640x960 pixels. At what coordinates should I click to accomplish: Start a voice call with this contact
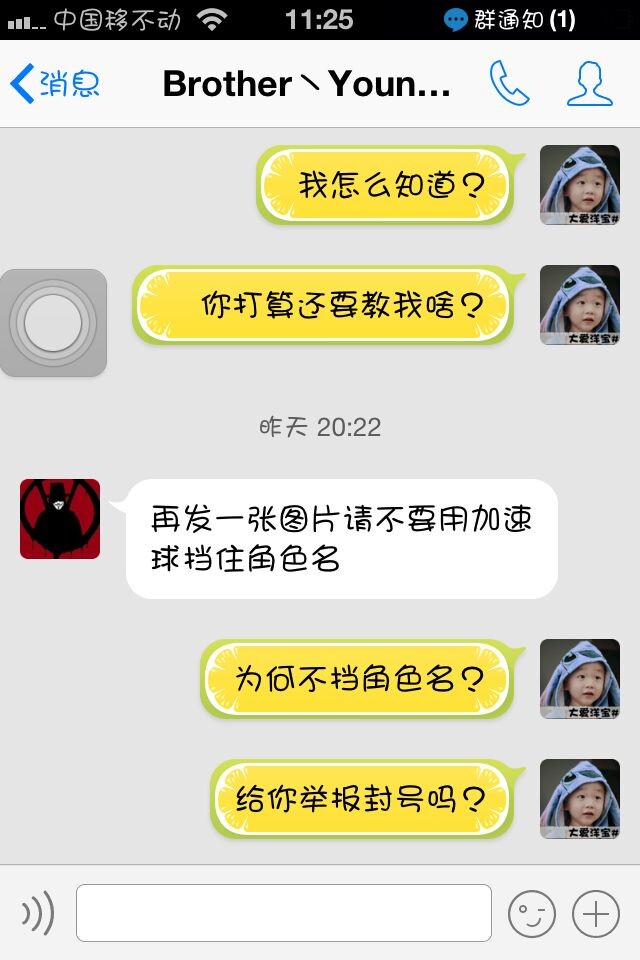(509, 84)
